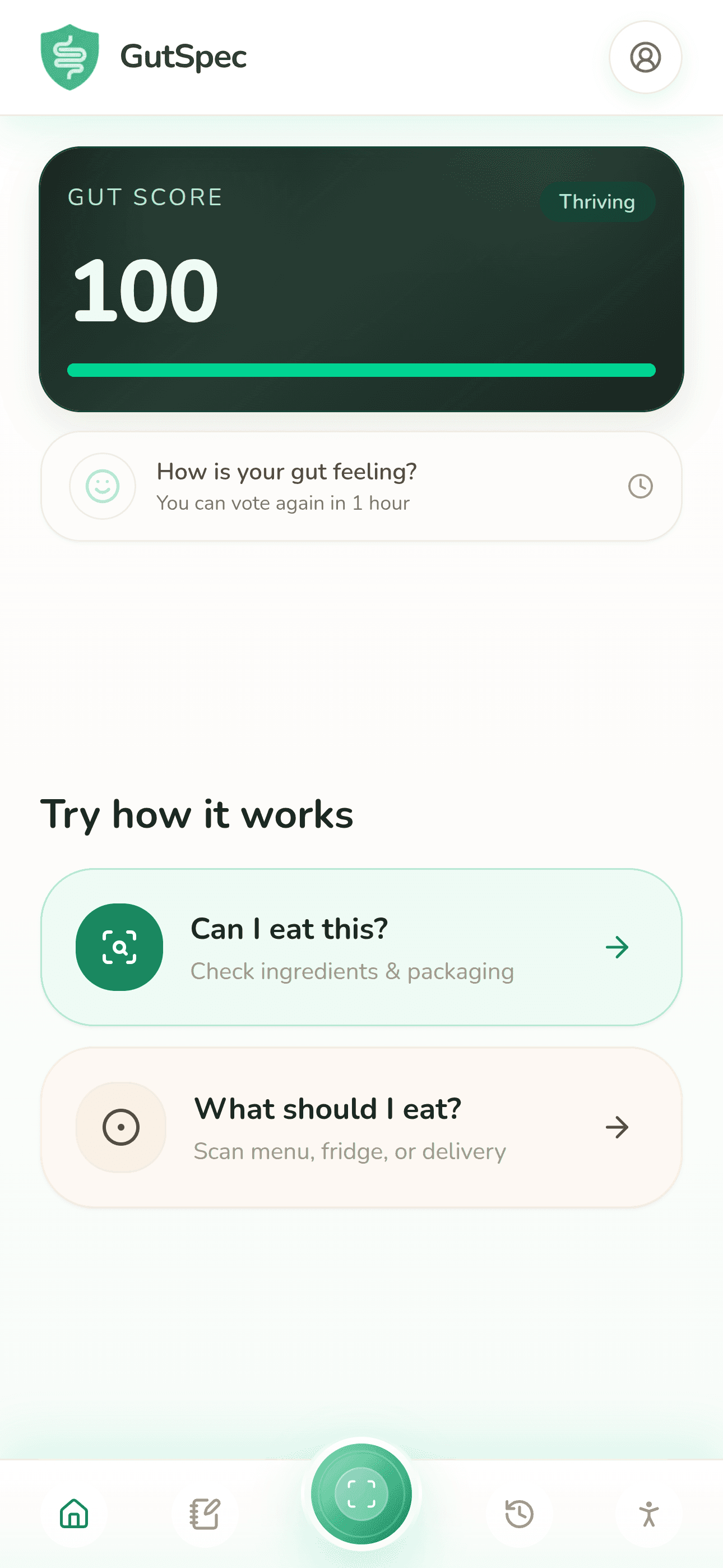Screen dimensions: 723x1568
Task: Open the 'What should I eat?' card
Action: 361,1127
